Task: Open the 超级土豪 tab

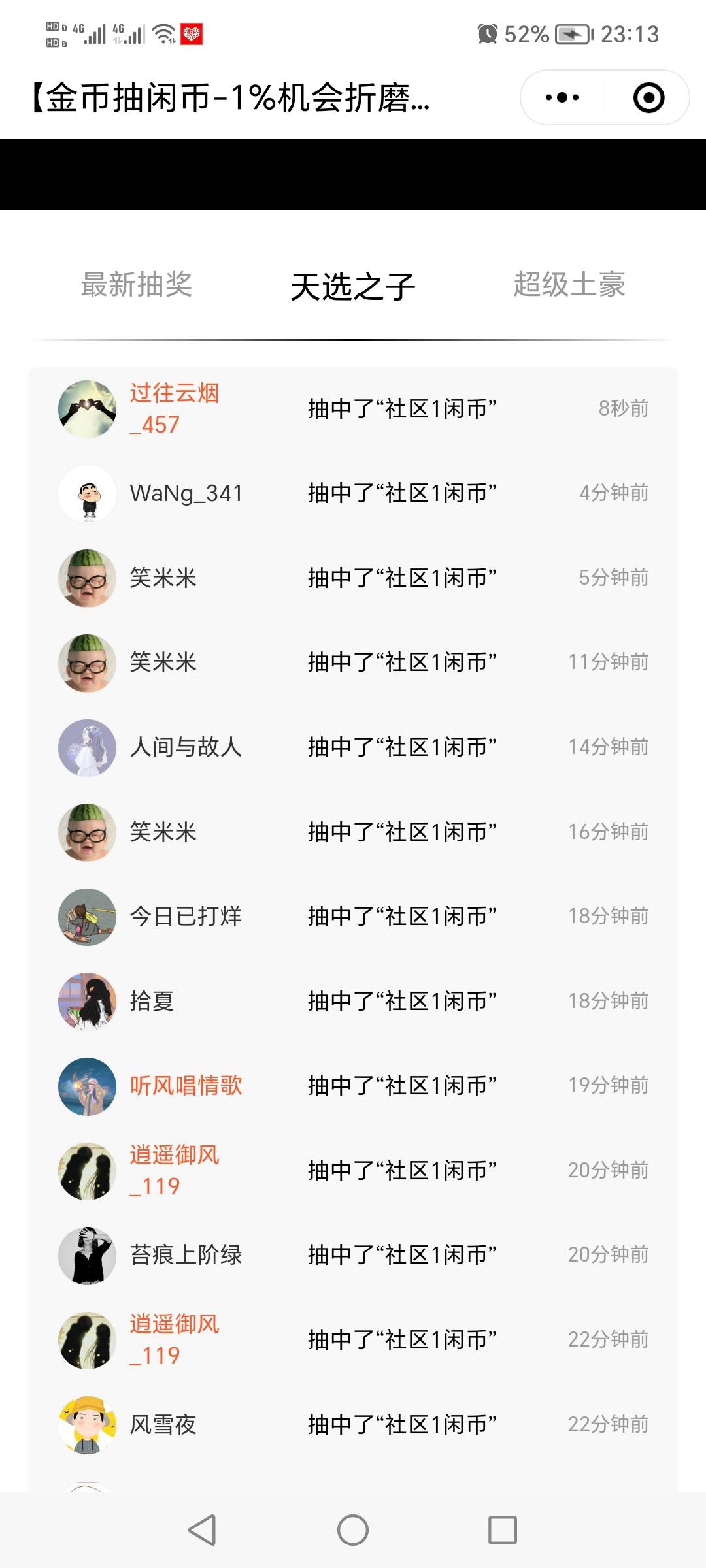Action: [569, 285]
